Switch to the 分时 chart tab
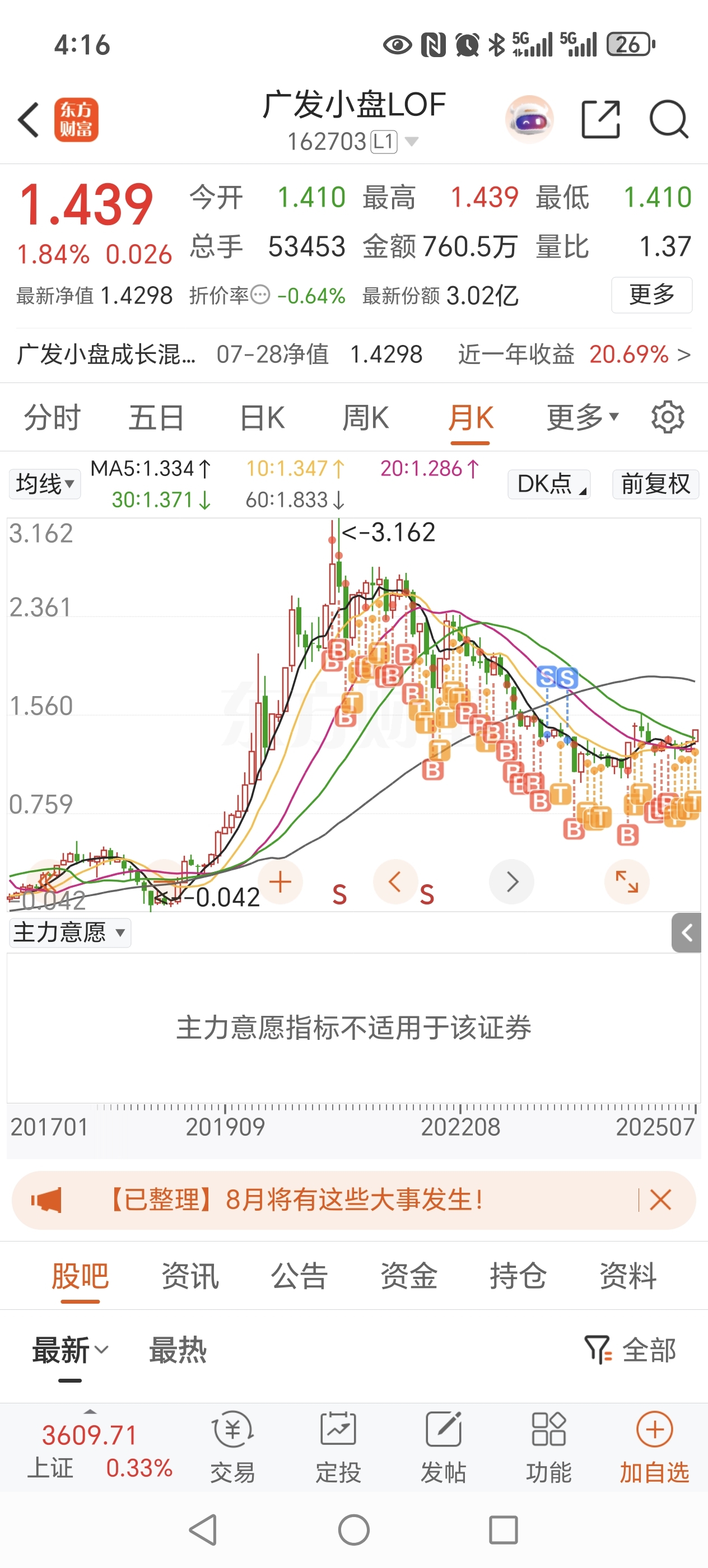This screenshot has height=1568, width=708. click(52, 418)
